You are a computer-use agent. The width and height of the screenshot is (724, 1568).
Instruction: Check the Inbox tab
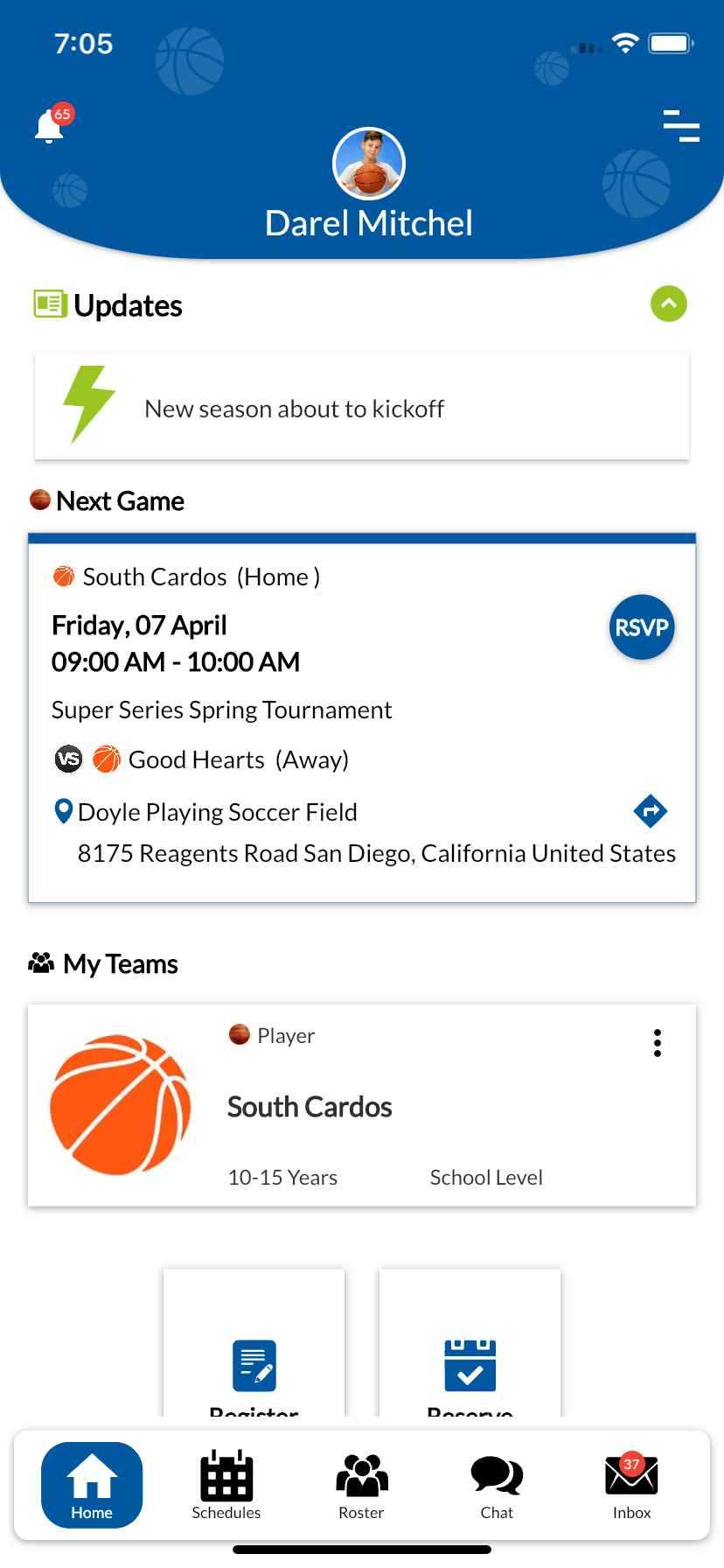pos(631,1485)
